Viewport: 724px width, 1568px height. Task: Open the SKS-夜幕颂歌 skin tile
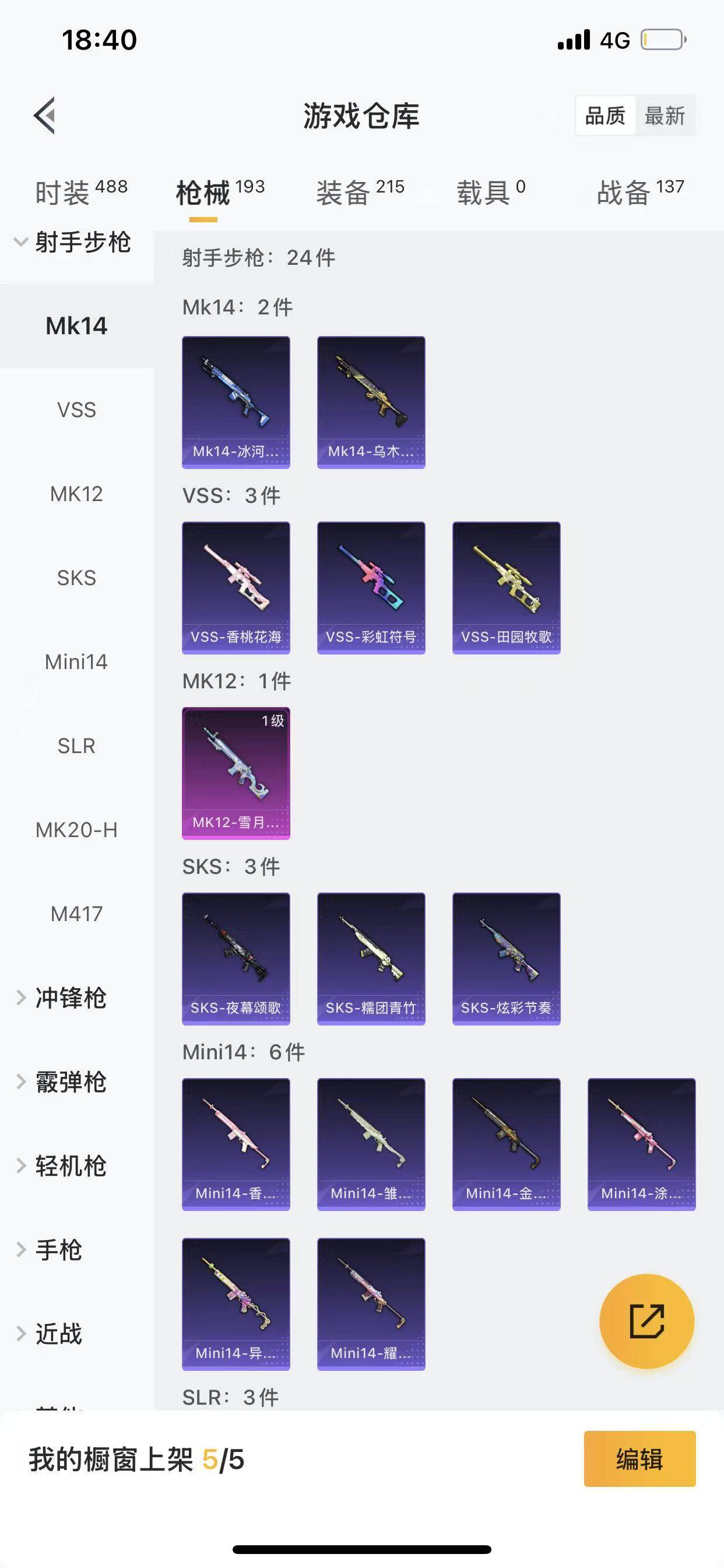pyautogui.click(x=236, y=958)
